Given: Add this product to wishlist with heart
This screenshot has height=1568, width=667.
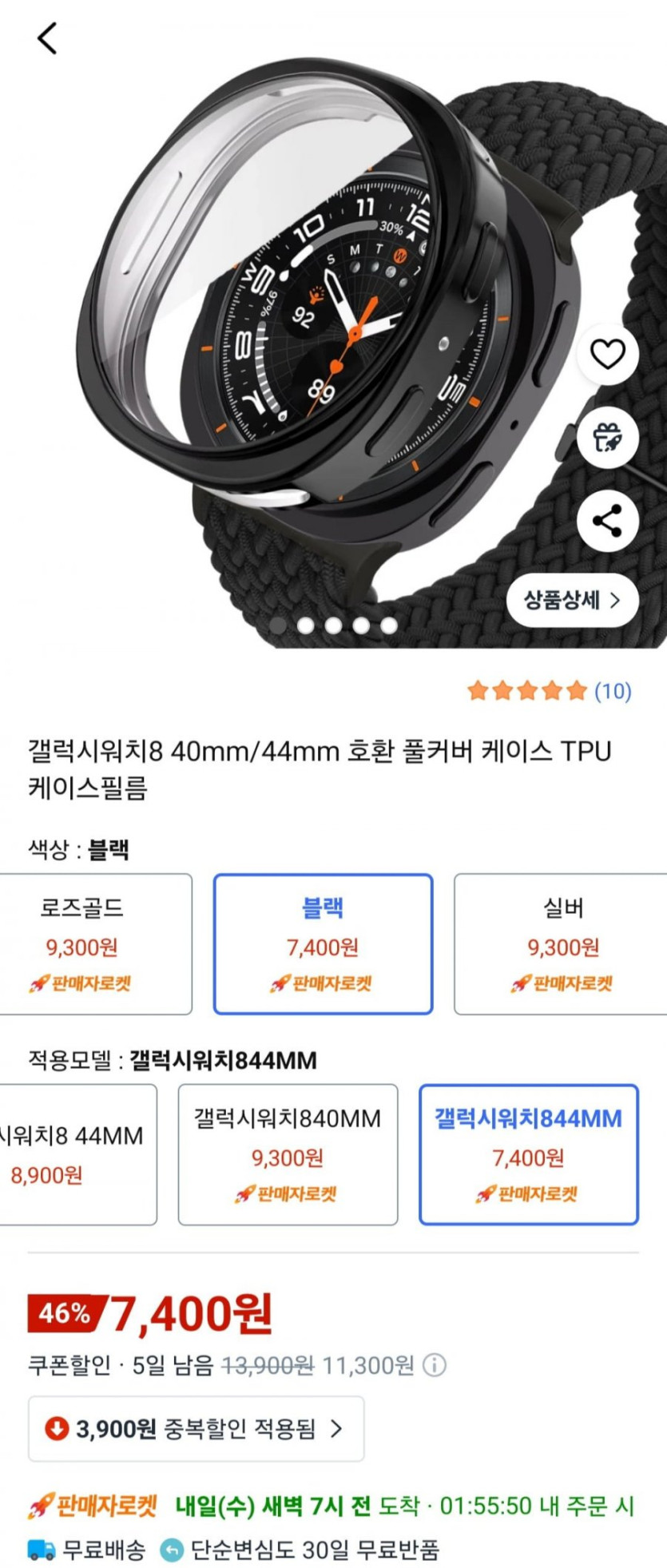Looking at the screenshot, I should pos(607,355).
